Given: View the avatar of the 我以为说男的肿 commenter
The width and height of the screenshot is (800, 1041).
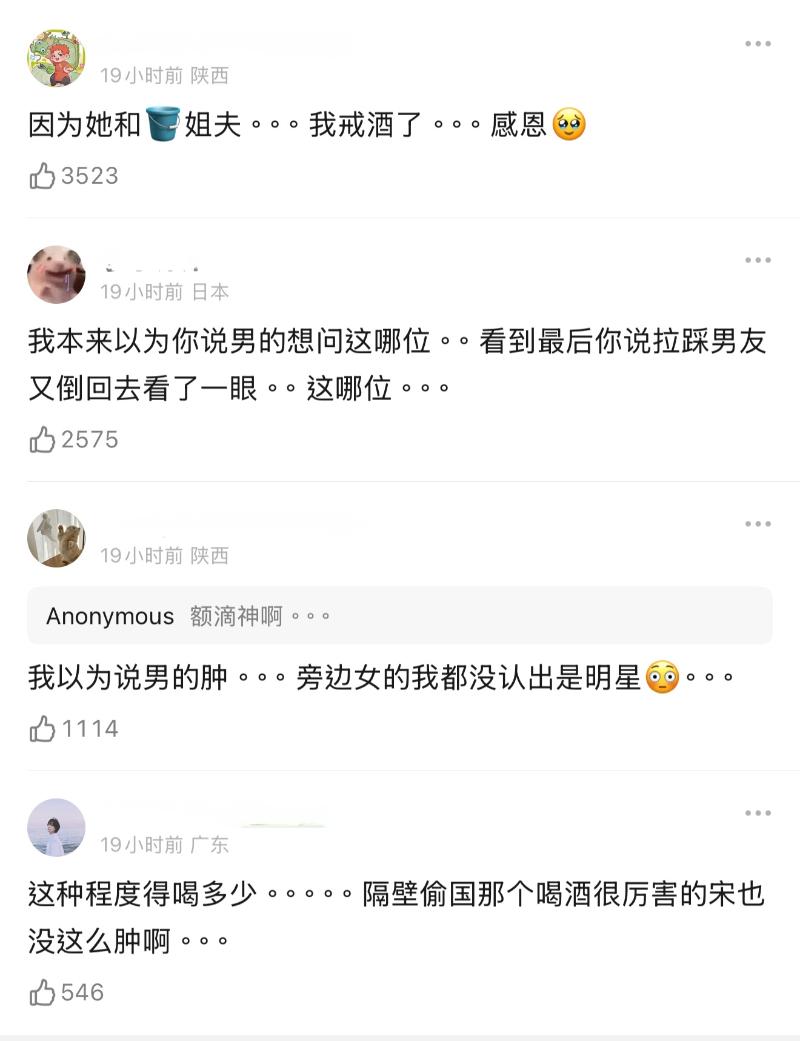Looking at the screenshot, I should (x=56, y=538).
